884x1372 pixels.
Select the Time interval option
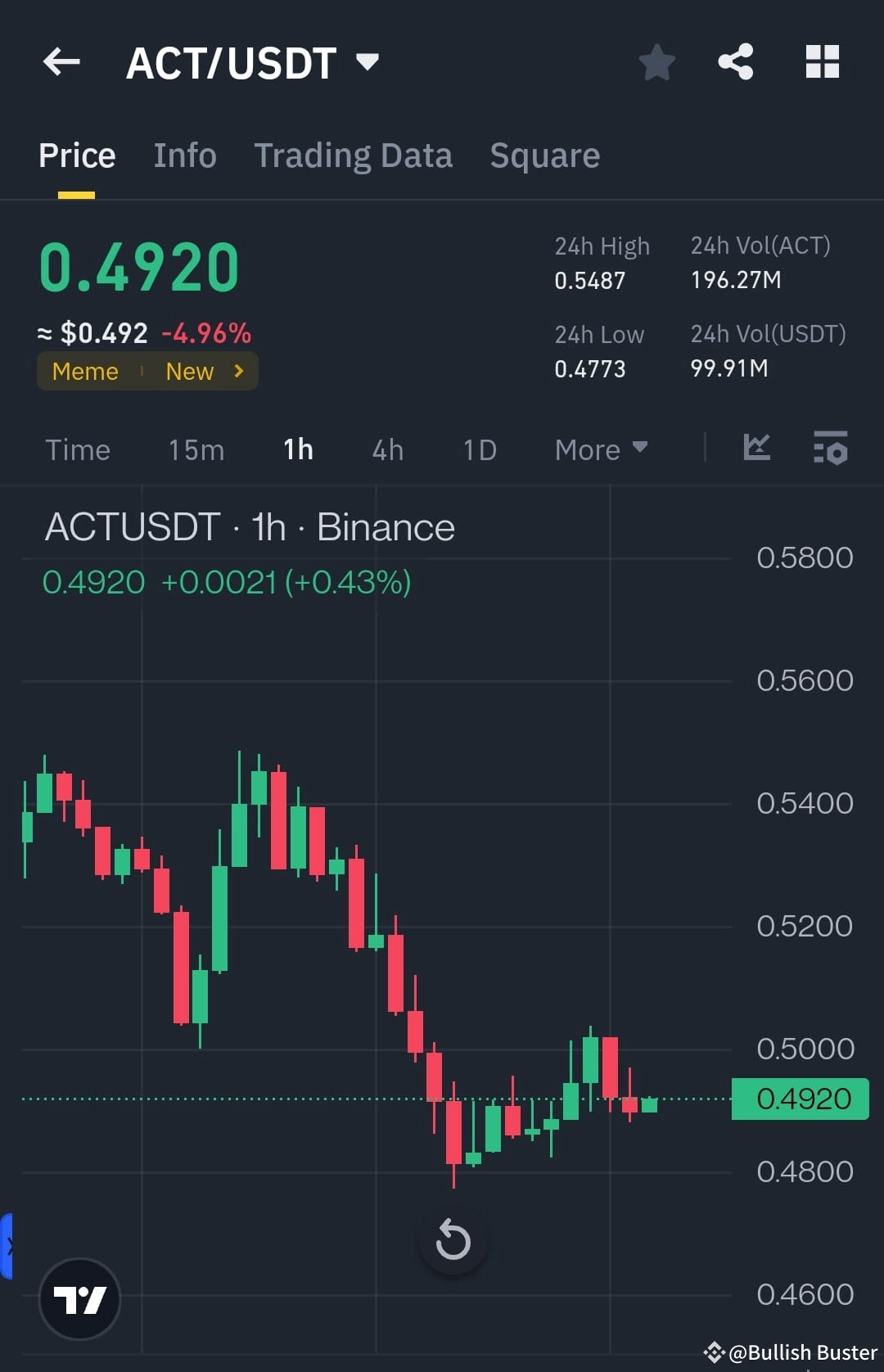79,449
